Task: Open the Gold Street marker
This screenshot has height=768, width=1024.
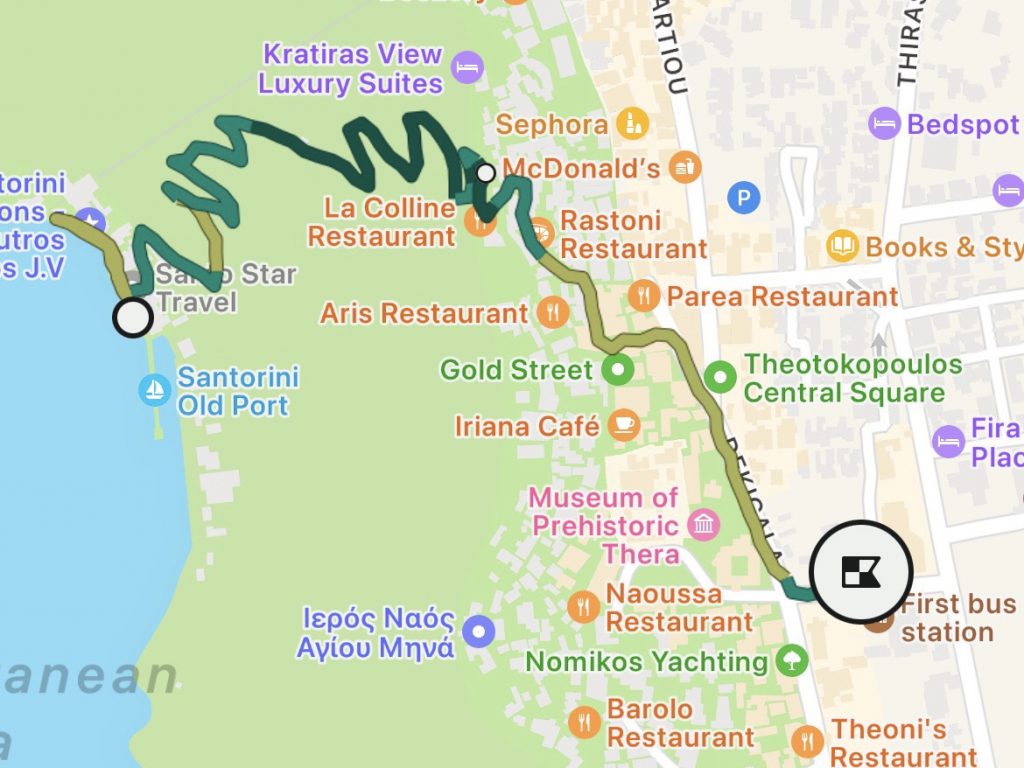Action: pos(618,370)
